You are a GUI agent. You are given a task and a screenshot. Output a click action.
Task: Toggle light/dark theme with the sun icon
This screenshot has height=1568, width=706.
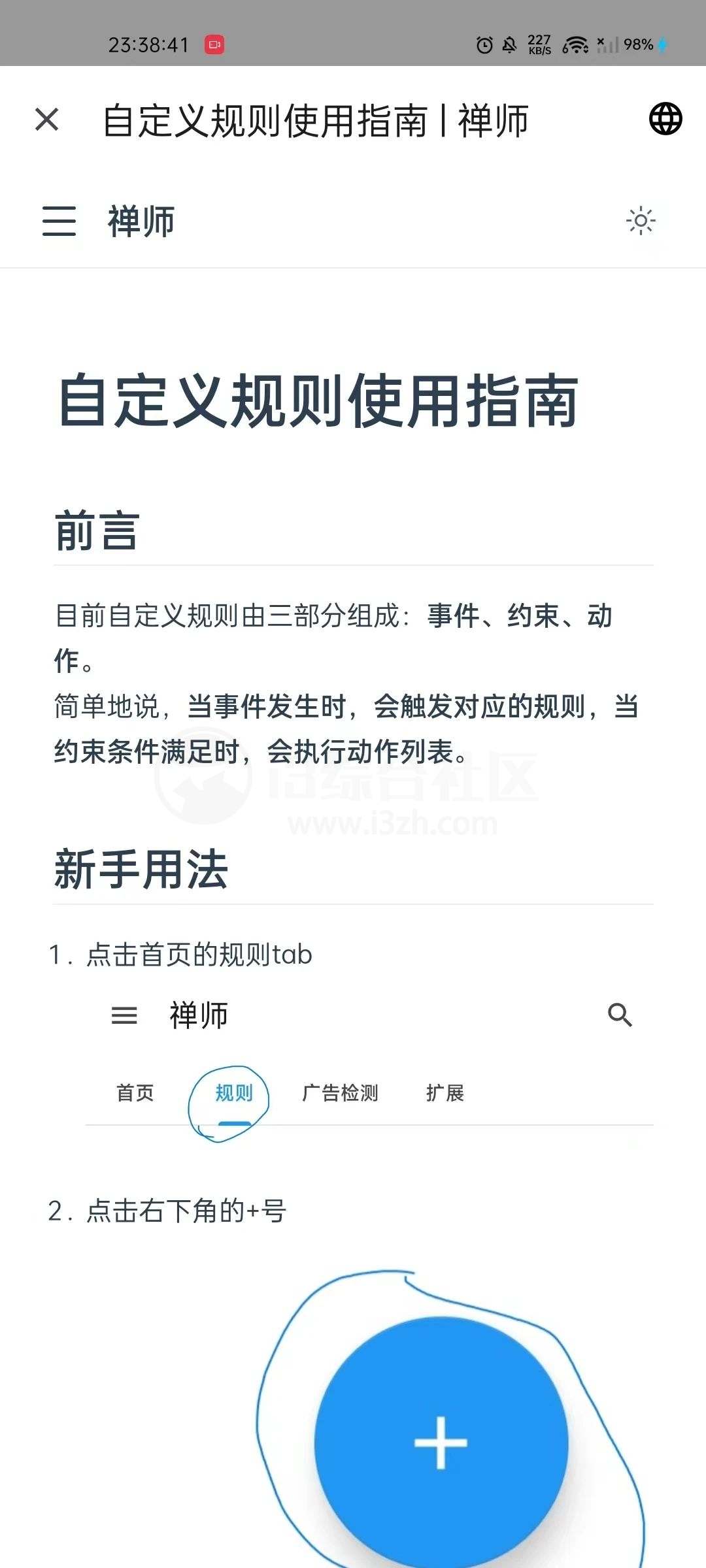(x=641, y=221)
